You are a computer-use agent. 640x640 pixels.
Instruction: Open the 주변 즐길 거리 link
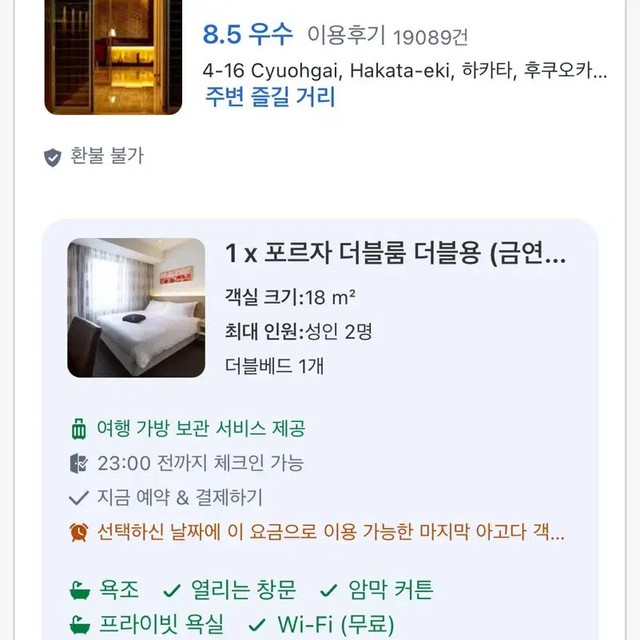[269, 97]
